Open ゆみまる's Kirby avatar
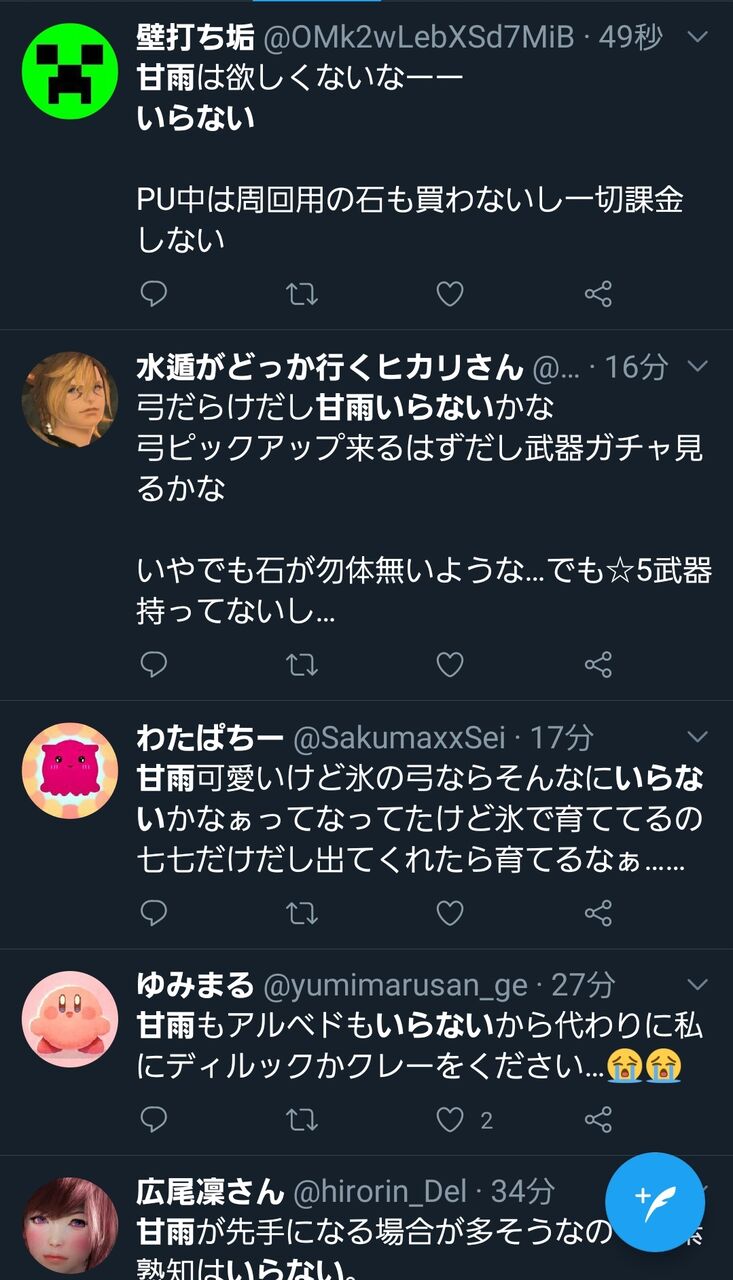733x1280 pixels. 70,1020
